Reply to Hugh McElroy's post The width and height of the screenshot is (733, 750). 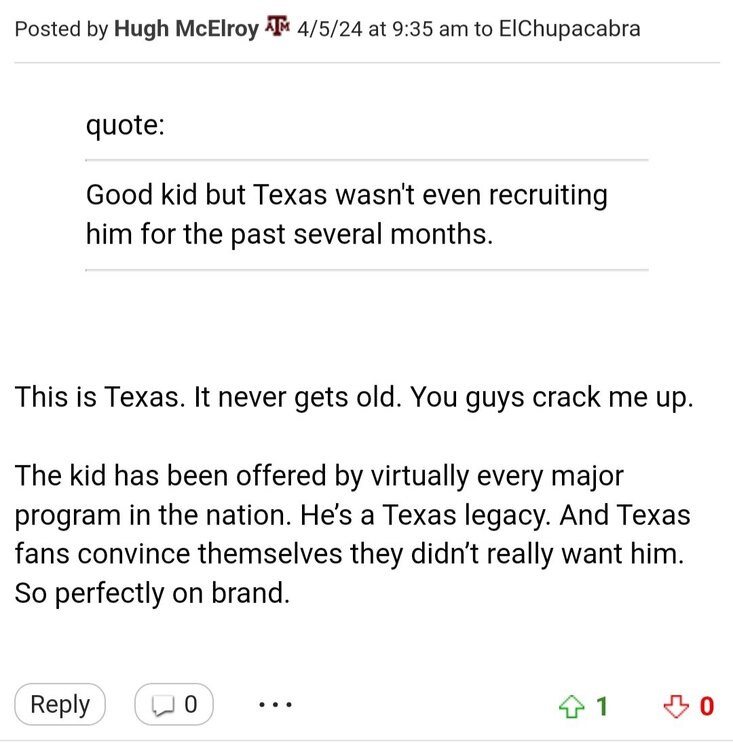point(60,705)
